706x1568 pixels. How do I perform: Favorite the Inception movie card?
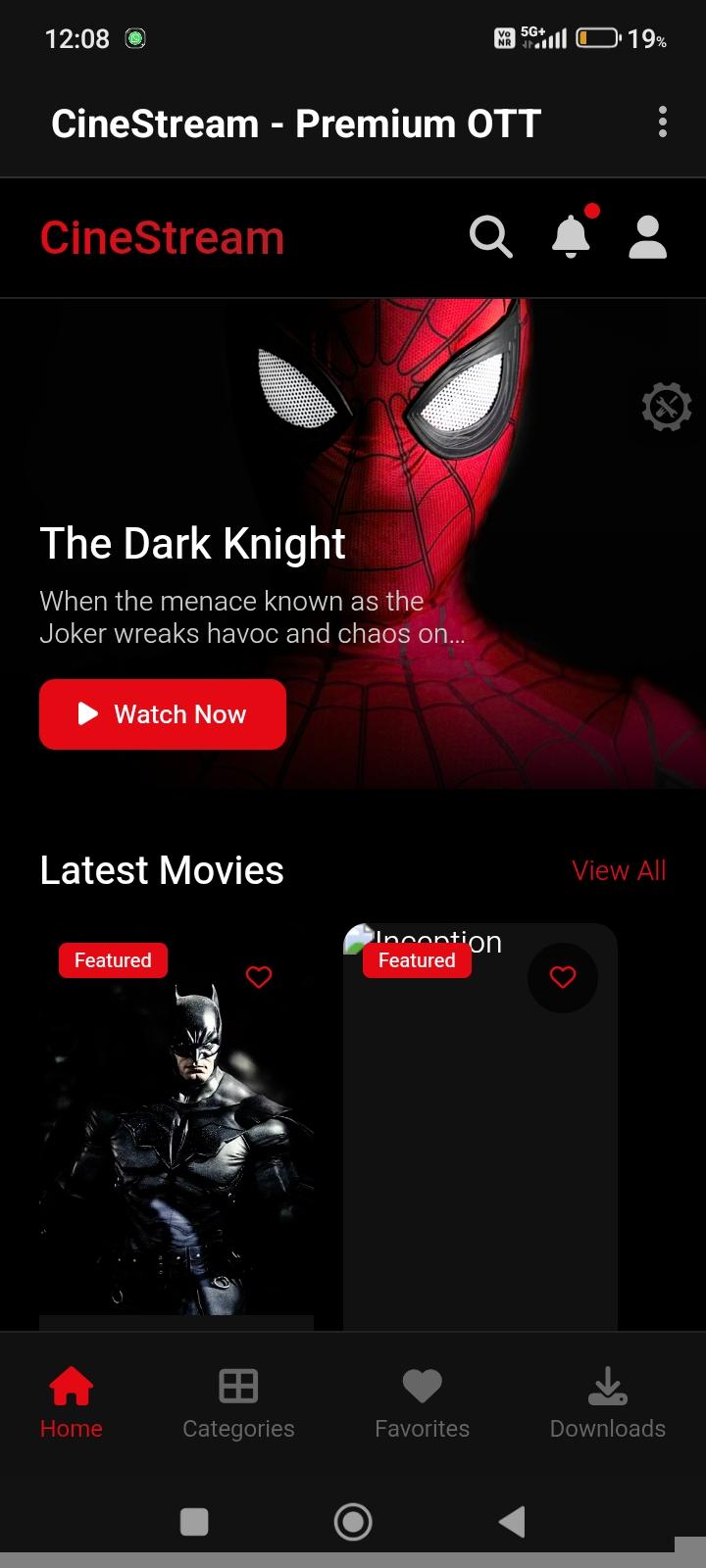(x=563, y=977)
